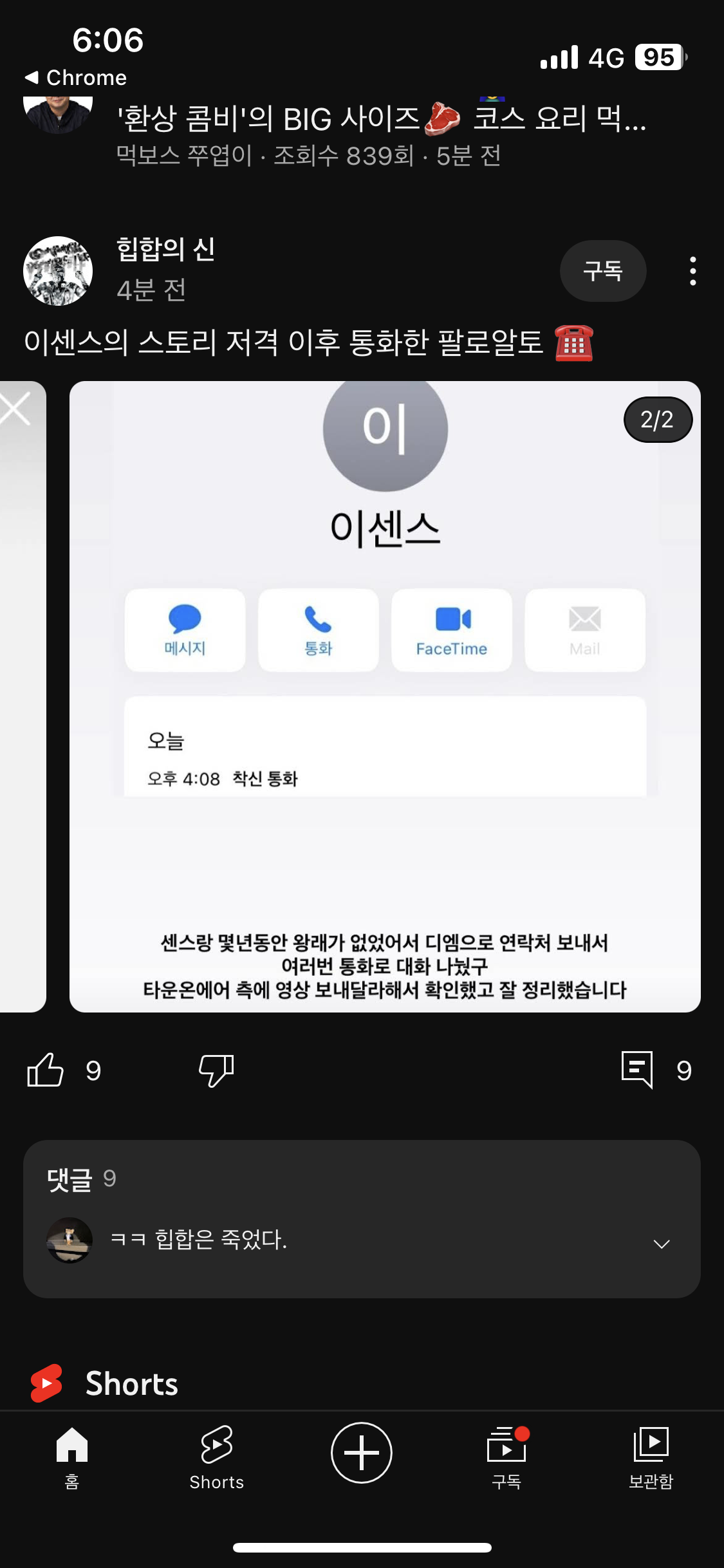Open the '환상 콤비' BIG 사이즈 video
Image resolution: width=724 pixels, height=1568 pixels.
(x=380, y=119)
